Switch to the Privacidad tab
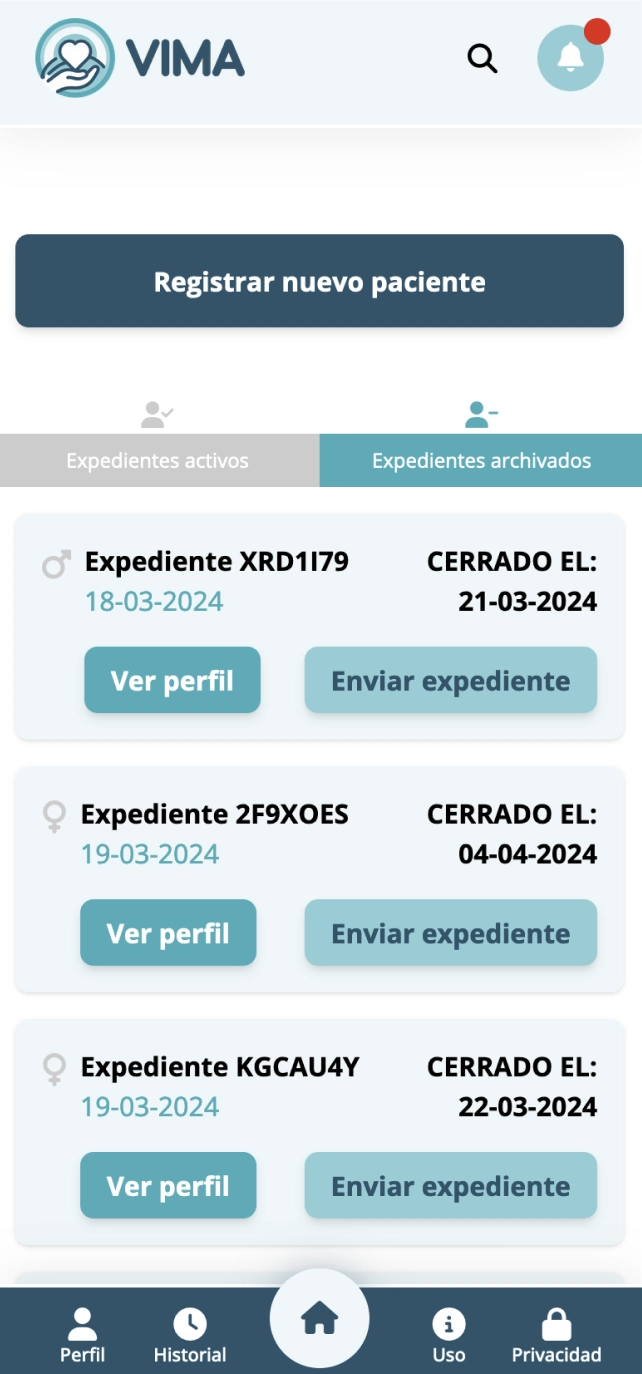 tap(556, 1335)
